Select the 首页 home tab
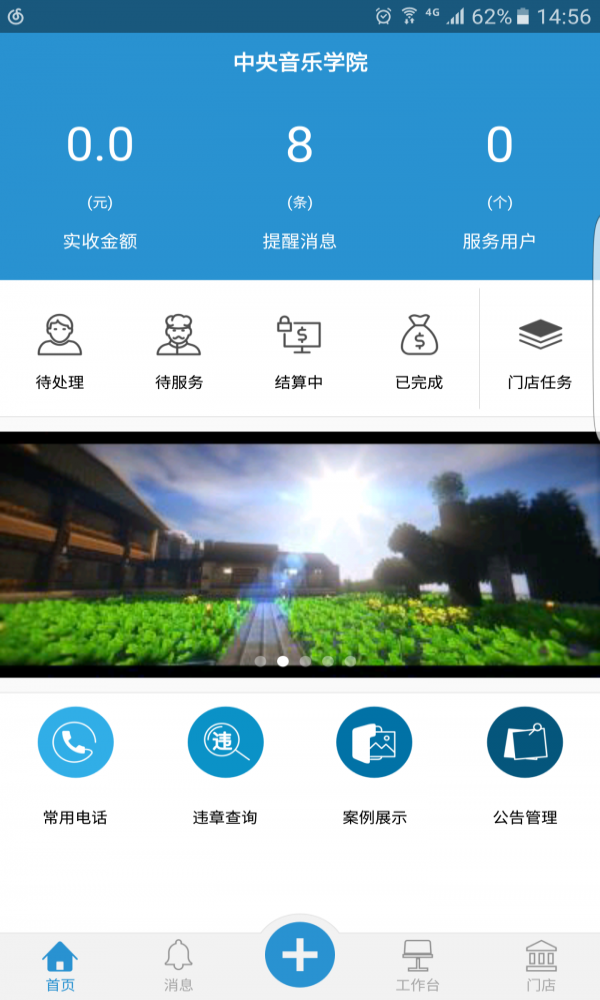 (x=60, y=966)
